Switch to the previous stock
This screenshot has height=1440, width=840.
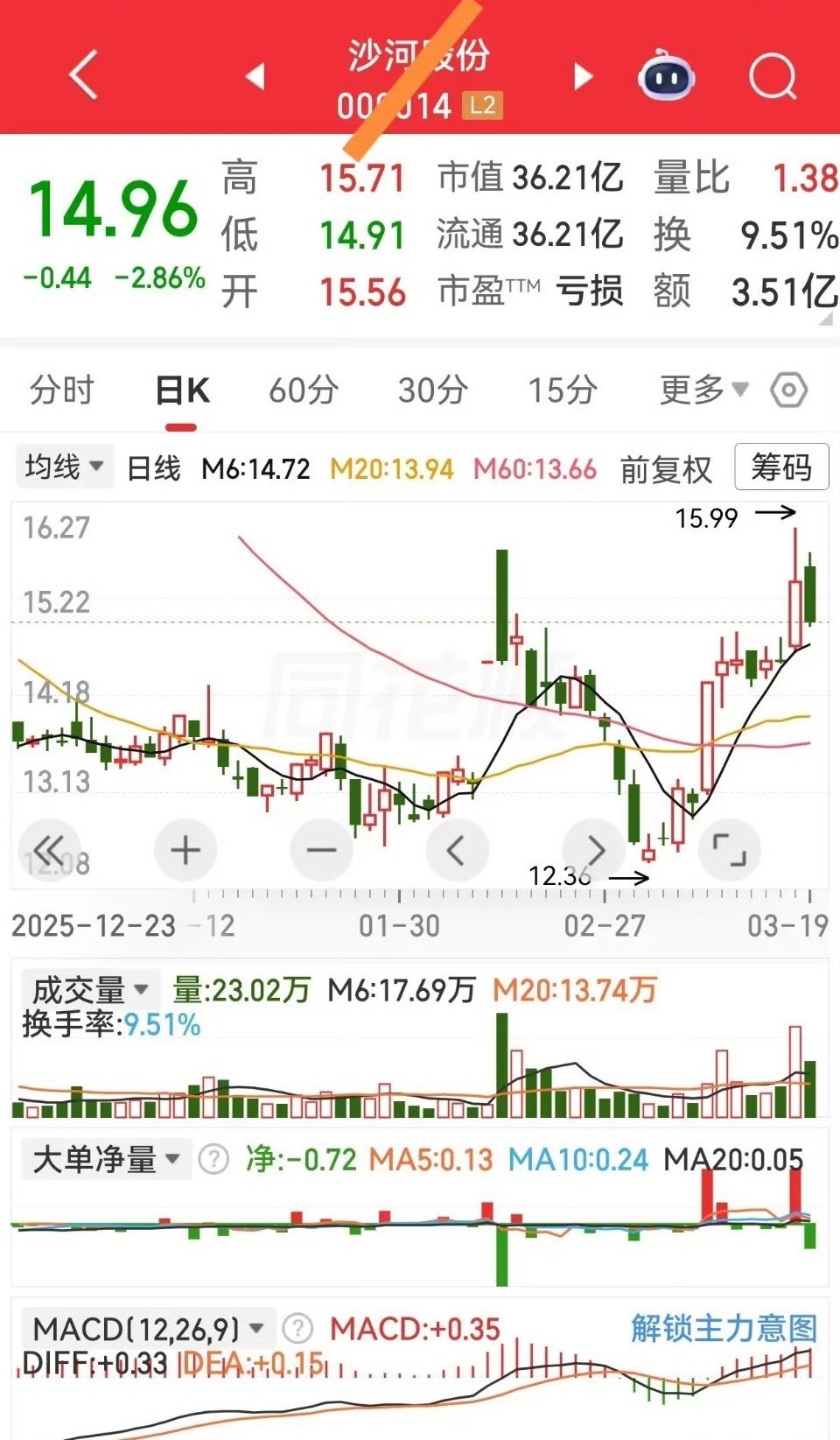255,76
